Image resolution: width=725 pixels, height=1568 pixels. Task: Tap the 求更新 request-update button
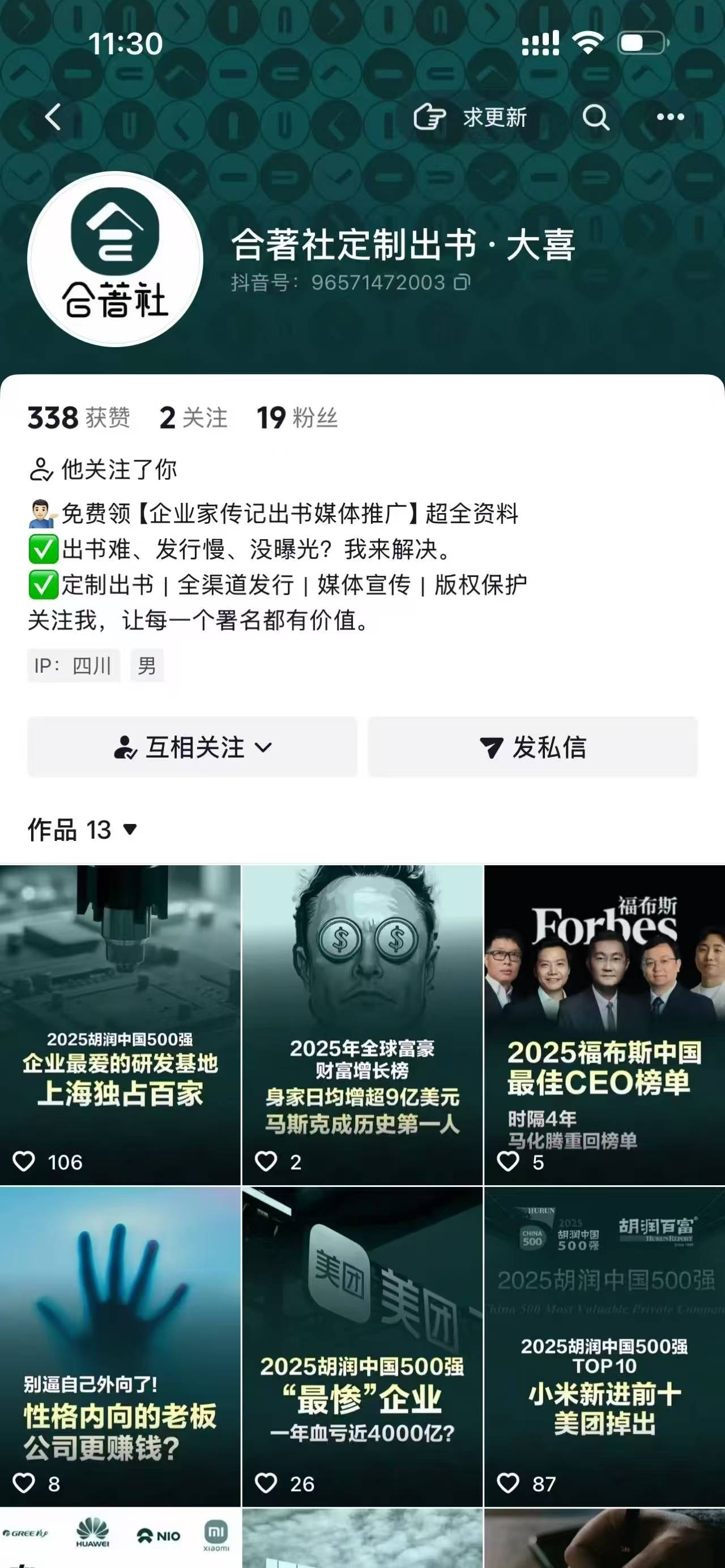click(x=471, y=117)
